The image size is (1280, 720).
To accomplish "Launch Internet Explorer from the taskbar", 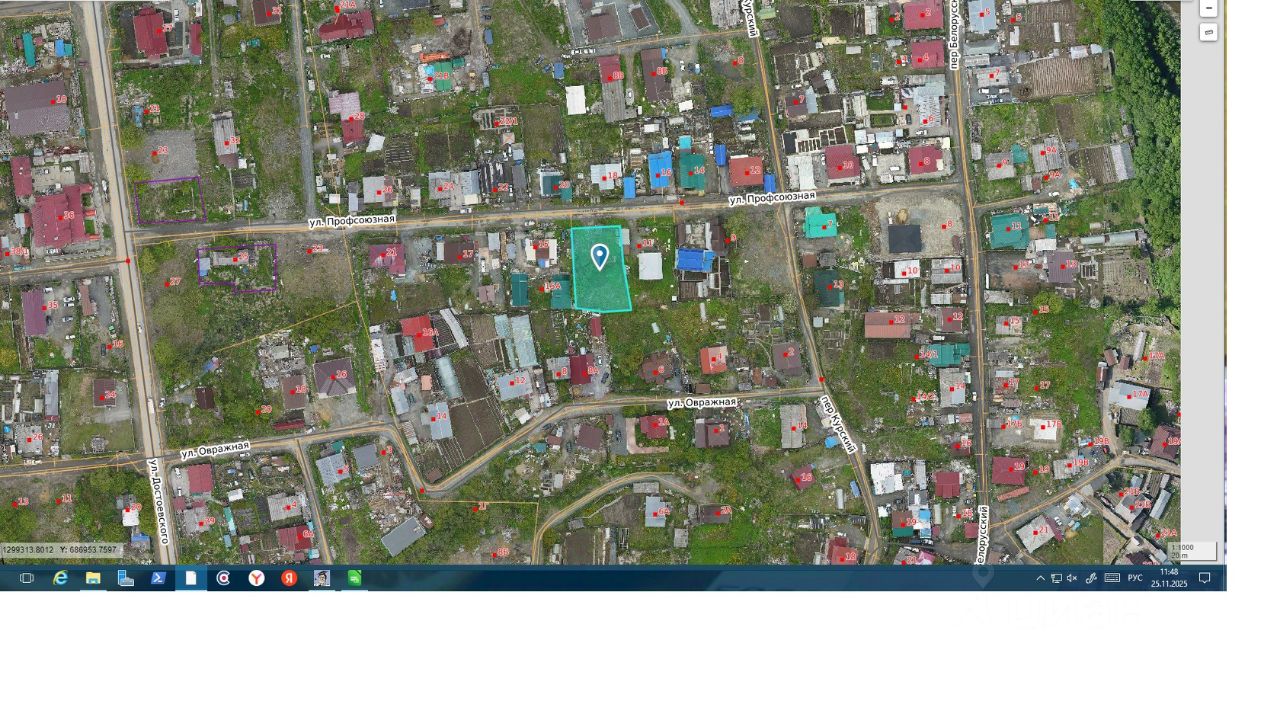I will point(60,578).
